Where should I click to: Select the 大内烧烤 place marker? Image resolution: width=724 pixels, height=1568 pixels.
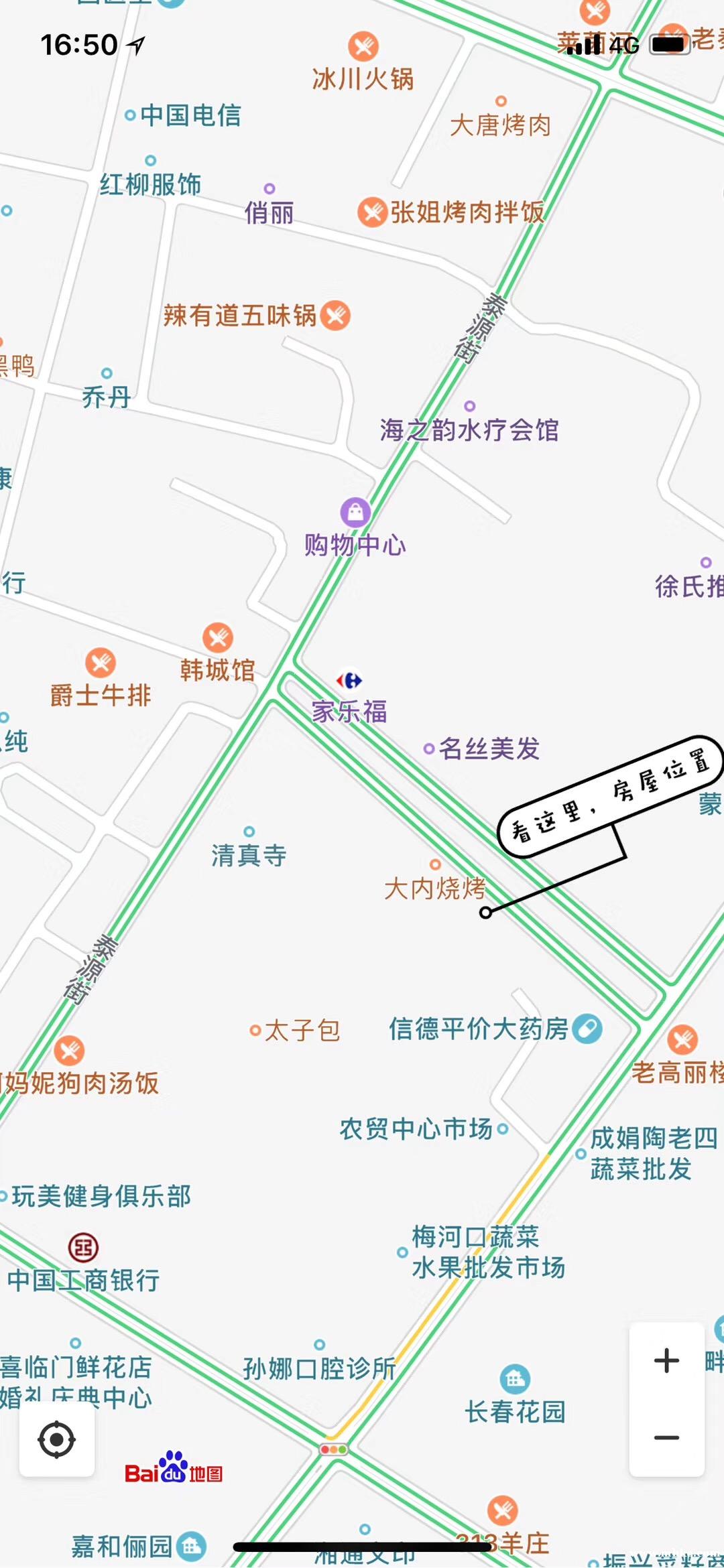tap(436, 865)
